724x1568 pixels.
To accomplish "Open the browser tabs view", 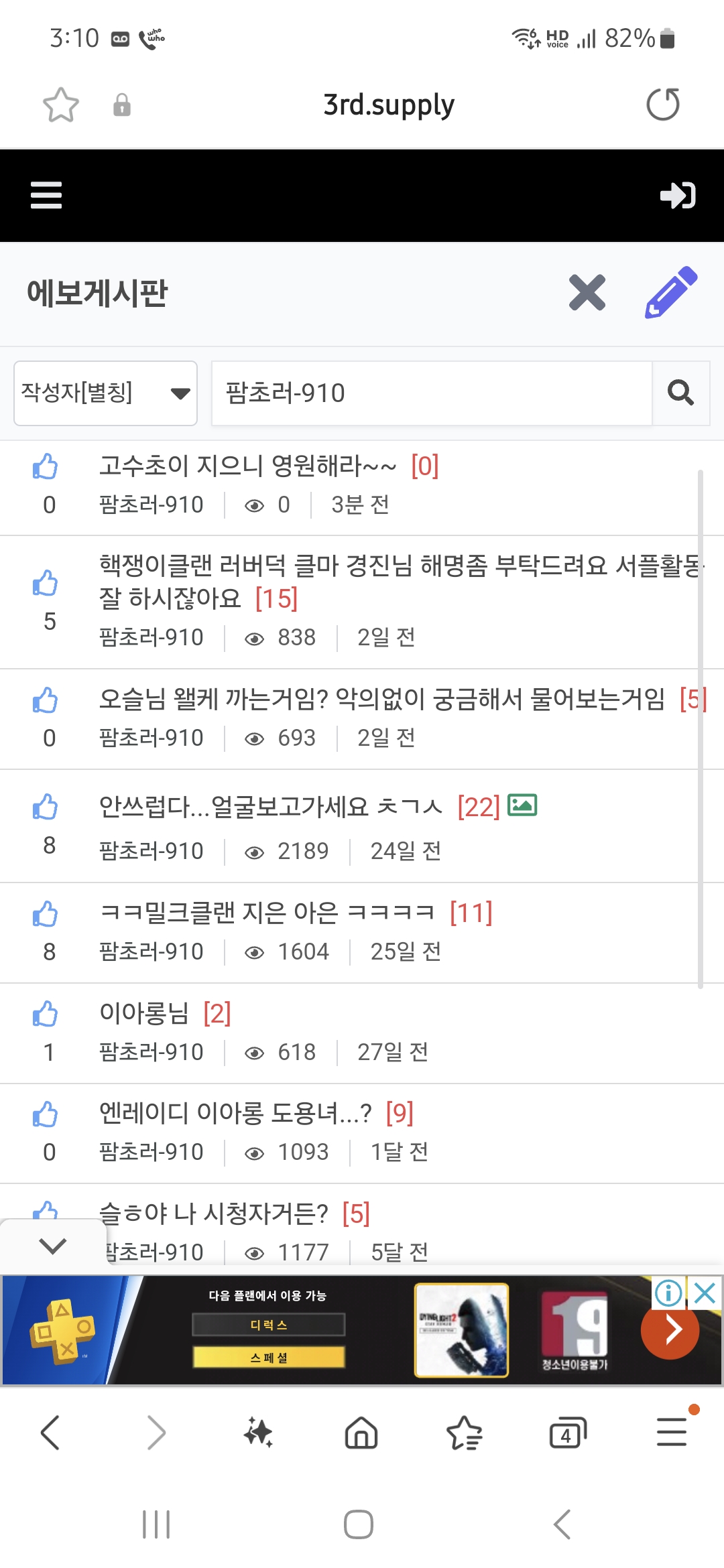I will click(x=567, y=1433).
